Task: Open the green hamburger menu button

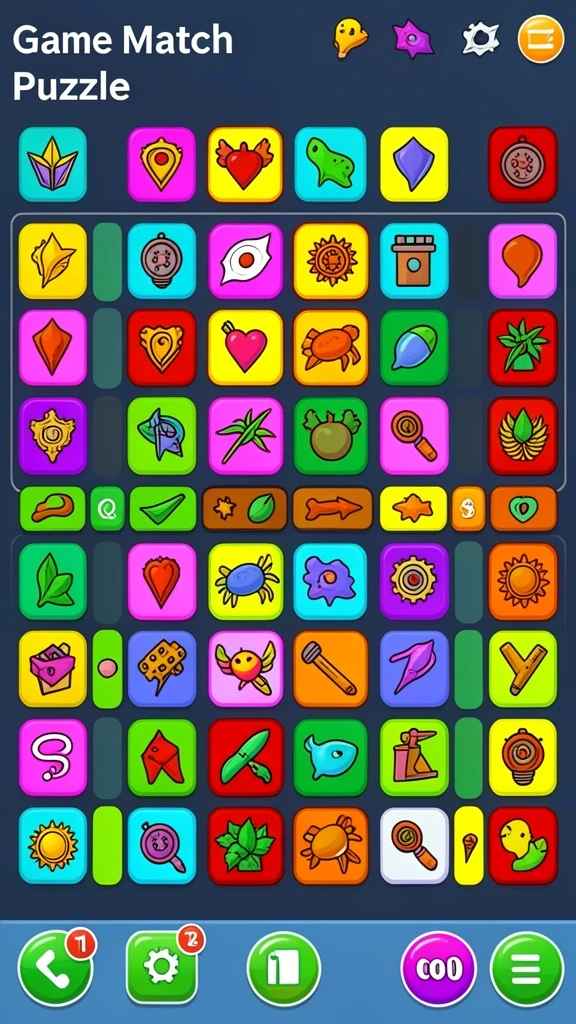Action: (x=526, y=969)
